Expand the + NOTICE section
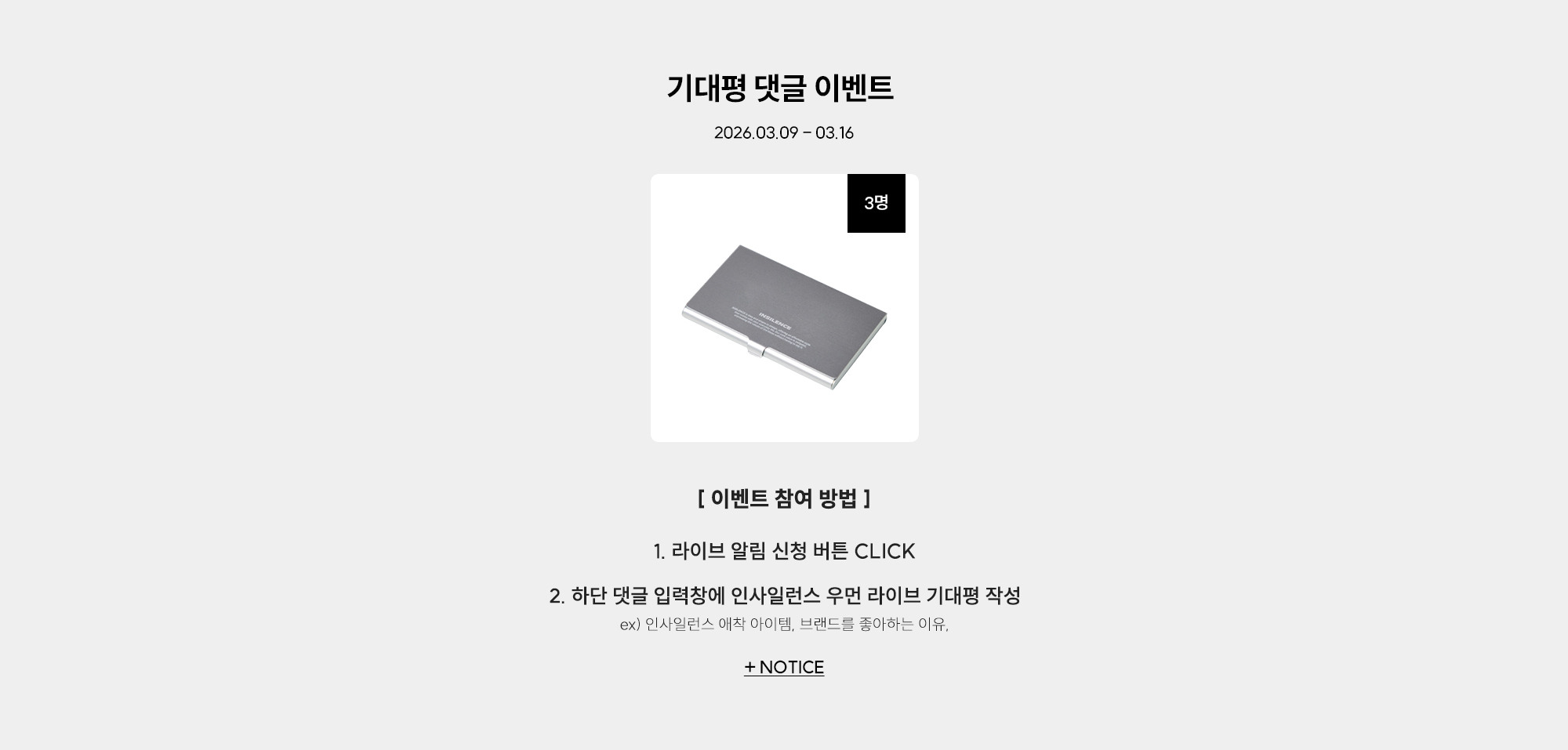The height and width of the screenshot is (750, 1568). coord(784,667)
